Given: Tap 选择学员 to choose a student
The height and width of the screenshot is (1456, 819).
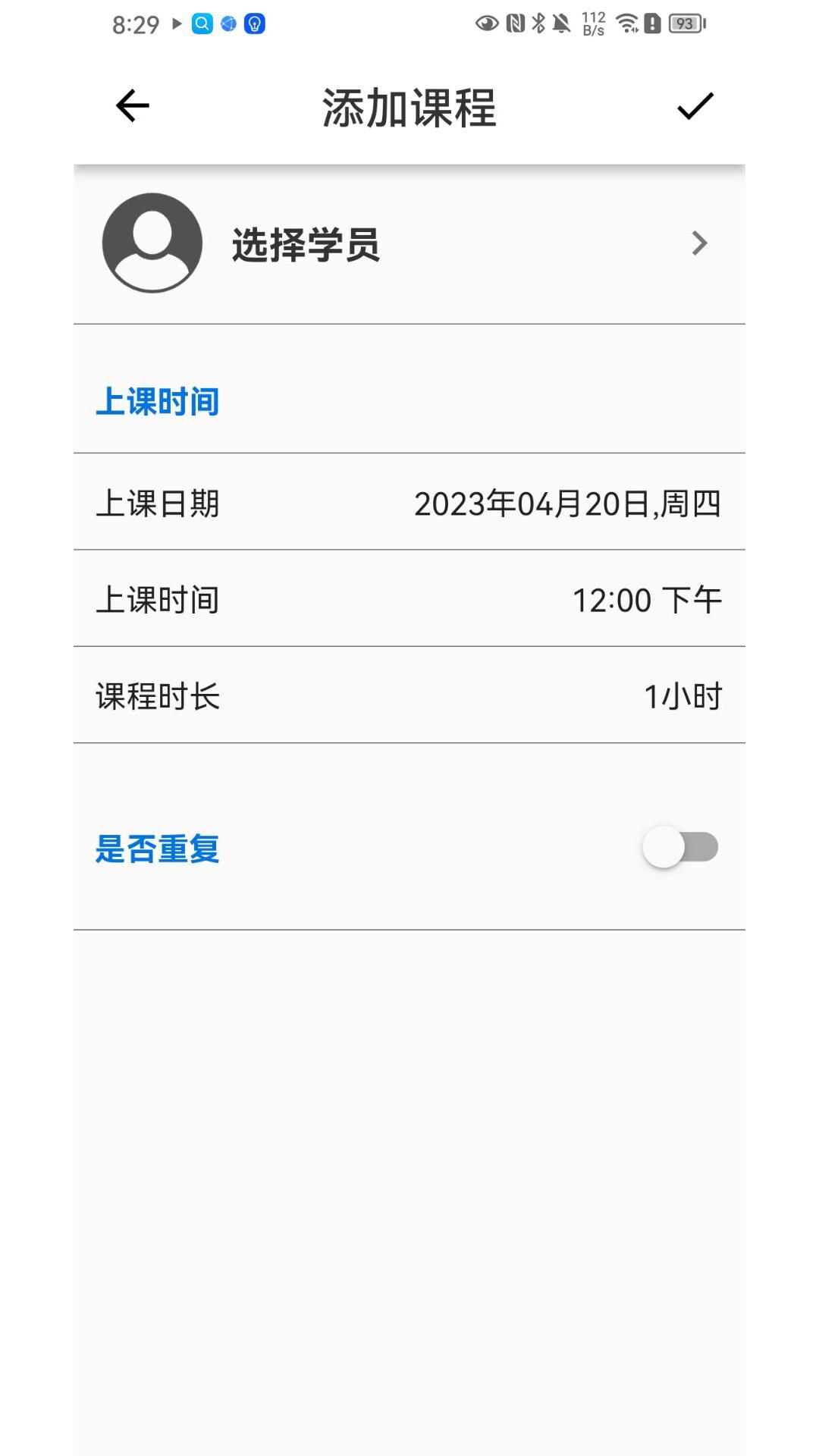Looking at the screenshot, I should click(306, 243).
